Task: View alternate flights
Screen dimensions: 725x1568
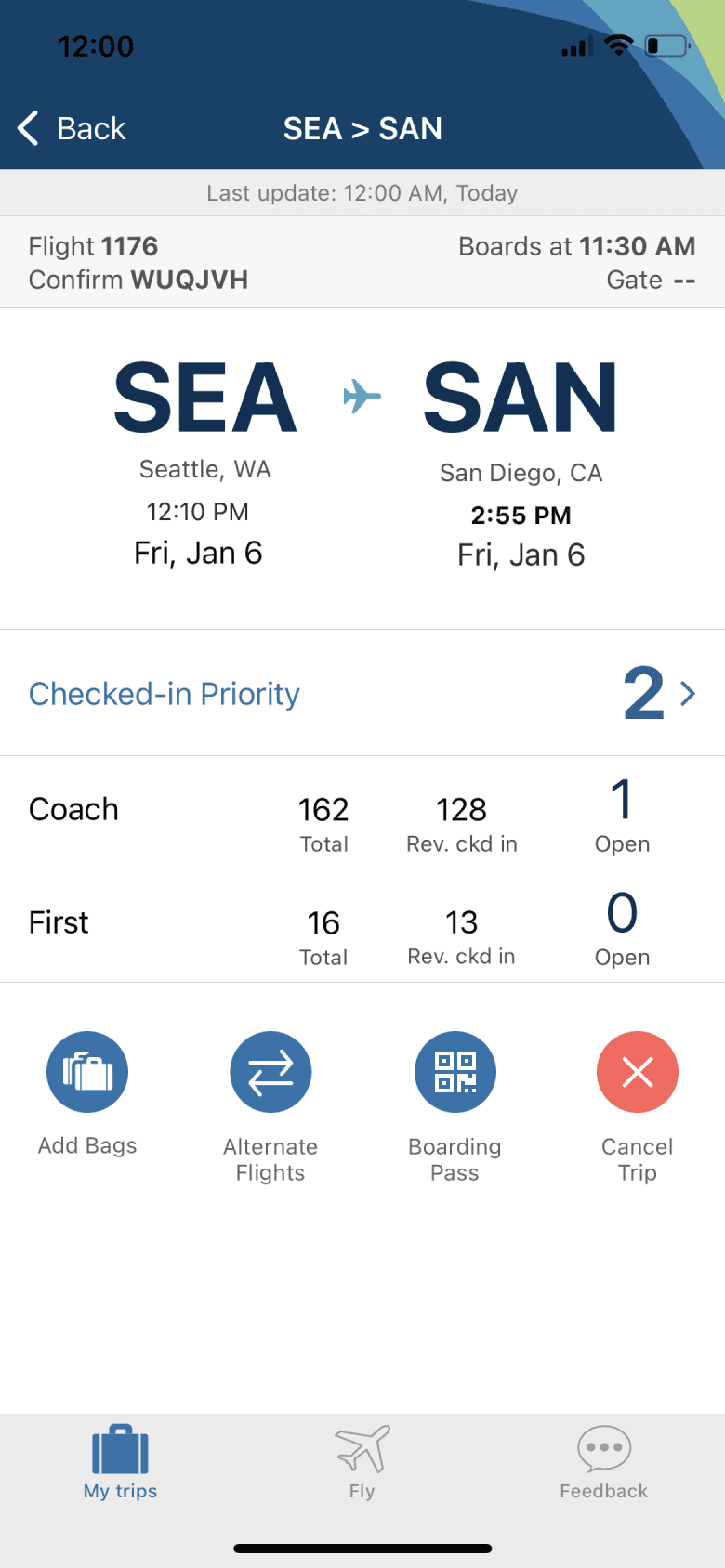Action: pyautogui.click(x=270, y=1073)
